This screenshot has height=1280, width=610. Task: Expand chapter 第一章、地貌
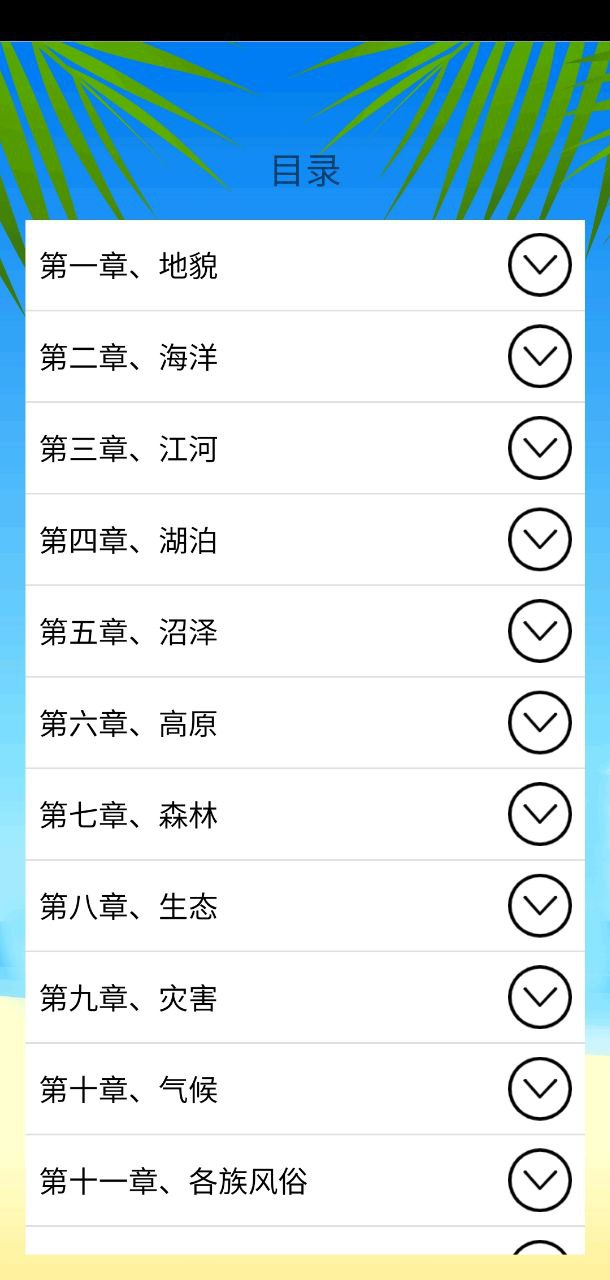pyautogui.click(x=540, y=265)
